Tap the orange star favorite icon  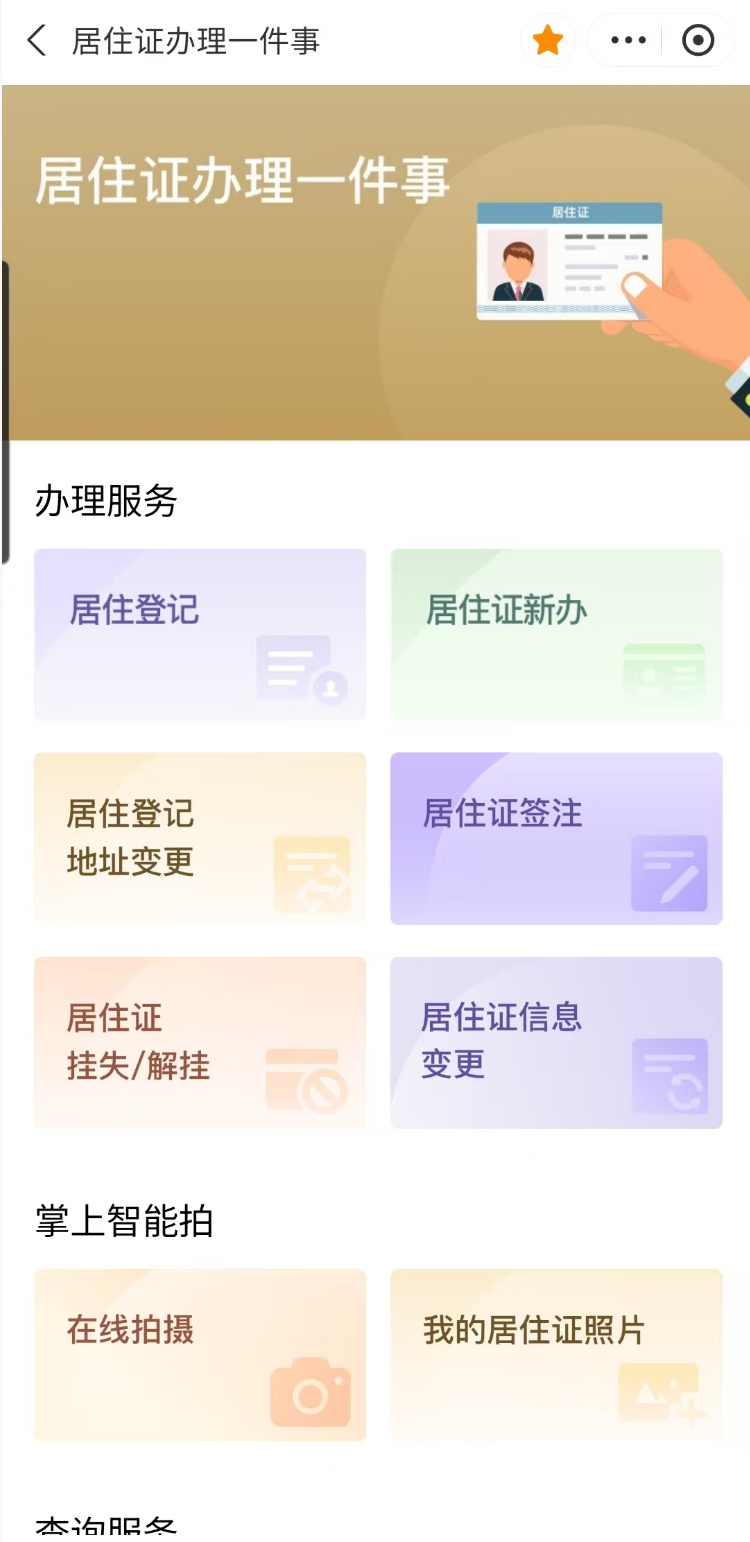[548, 41]
